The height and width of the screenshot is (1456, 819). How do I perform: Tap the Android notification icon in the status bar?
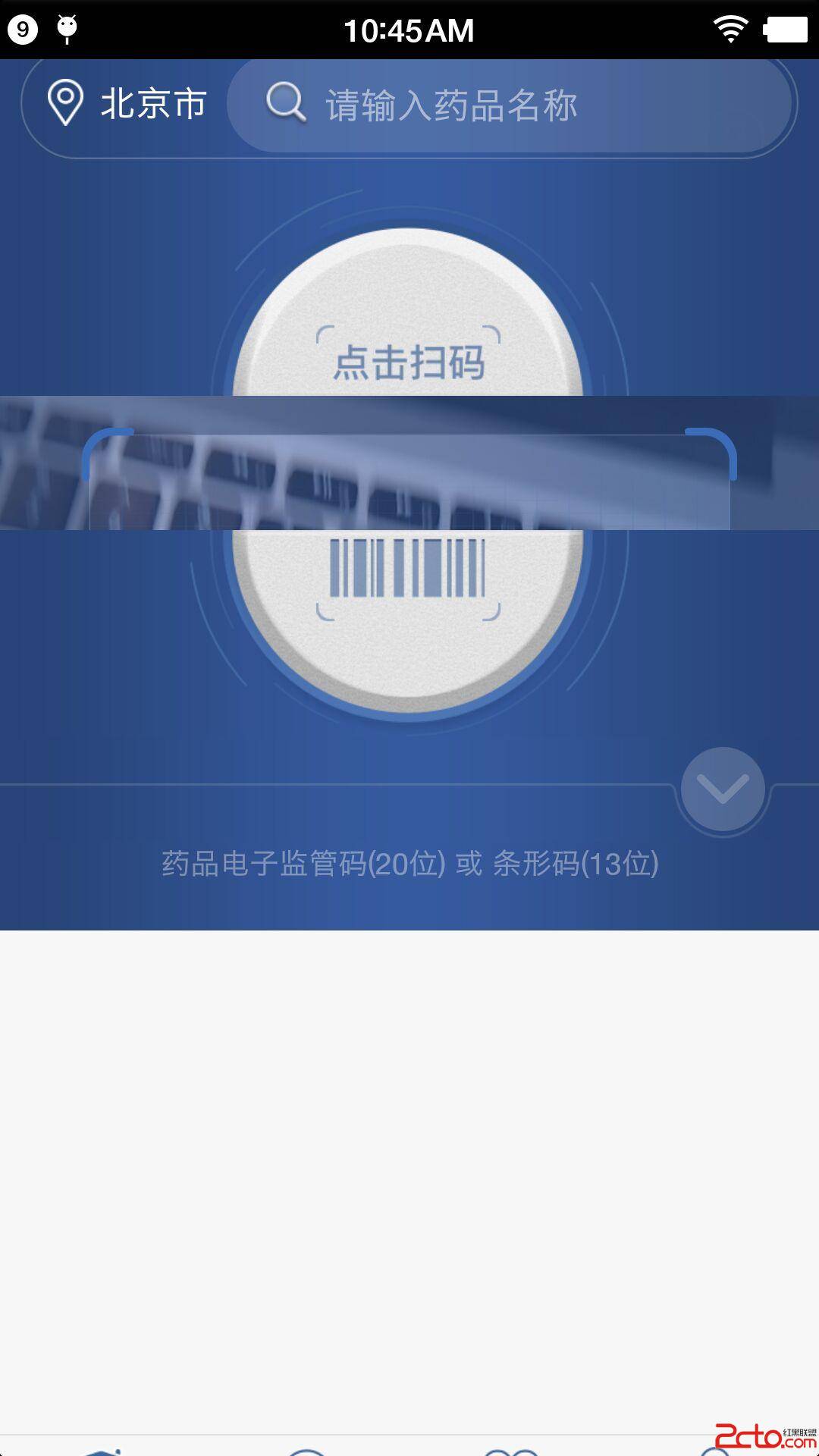click(67, 29)
